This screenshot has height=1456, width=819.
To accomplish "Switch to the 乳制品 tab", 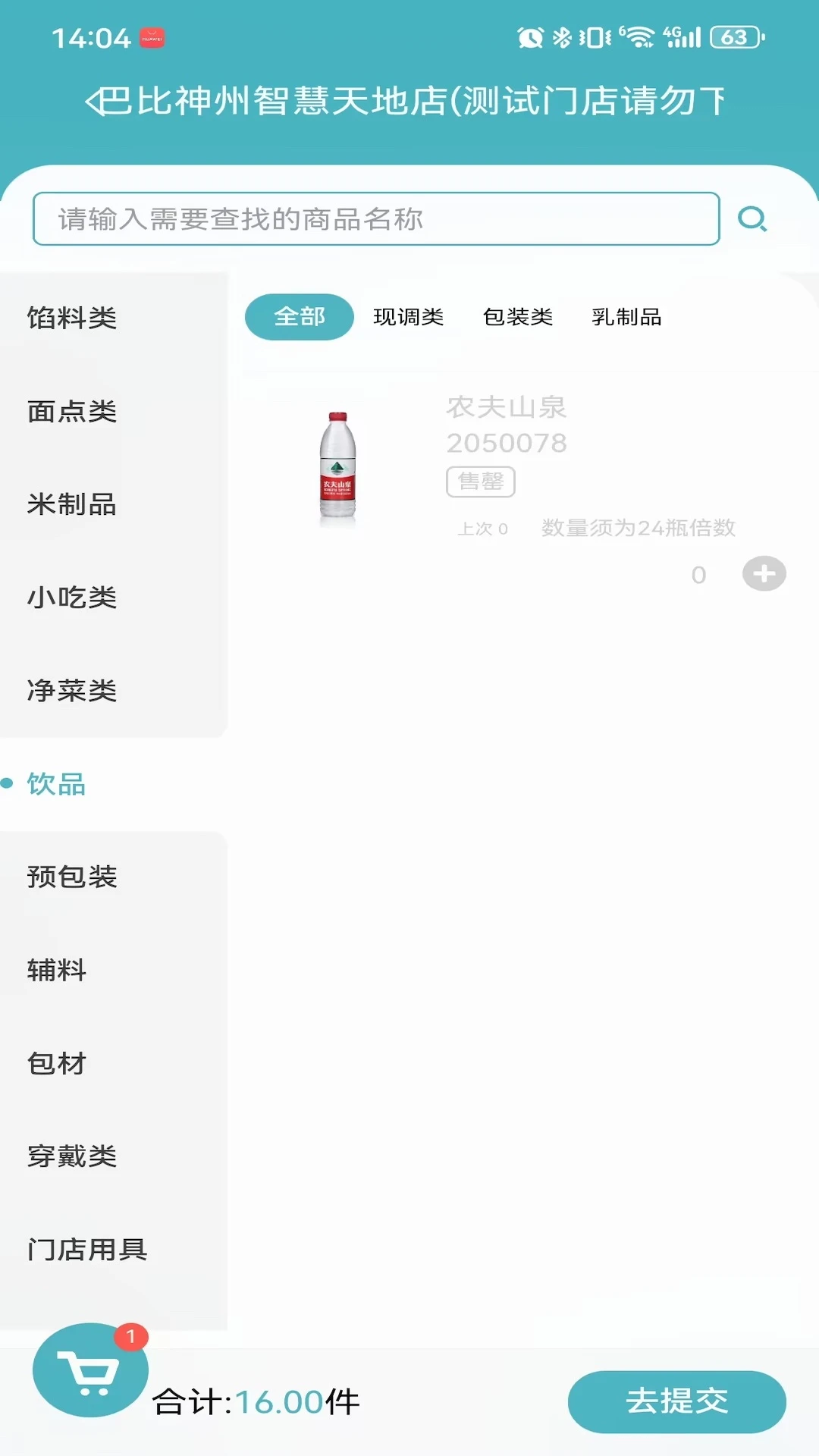I will (x=626, y=317).
